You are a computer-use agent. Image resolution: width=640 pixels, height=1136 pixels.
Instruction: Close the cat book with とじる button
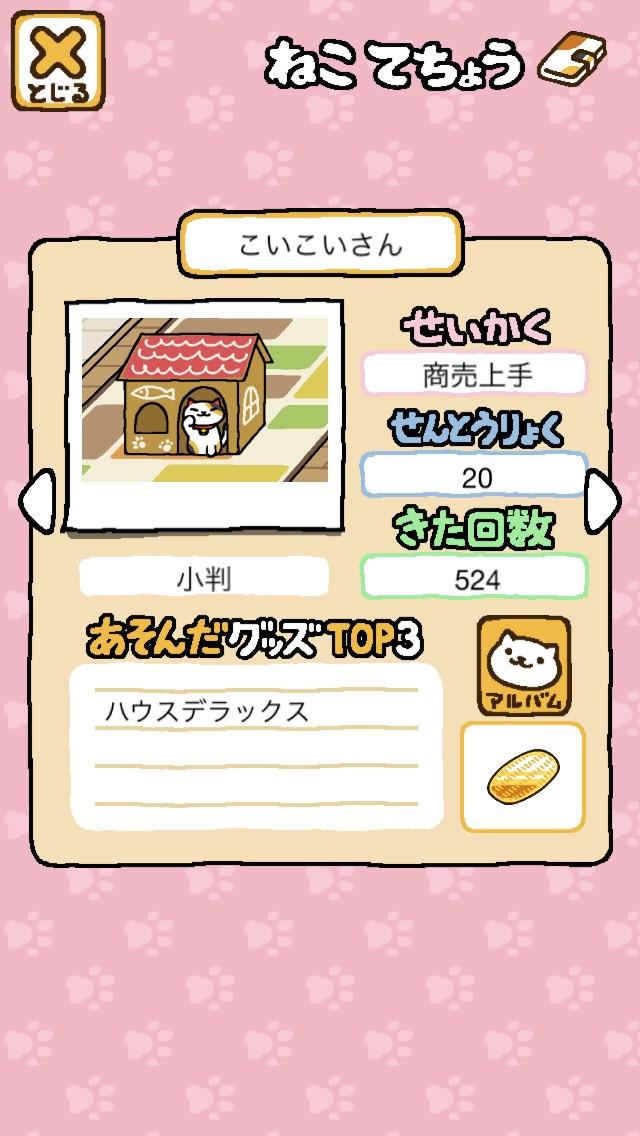(x=57, y=60)
